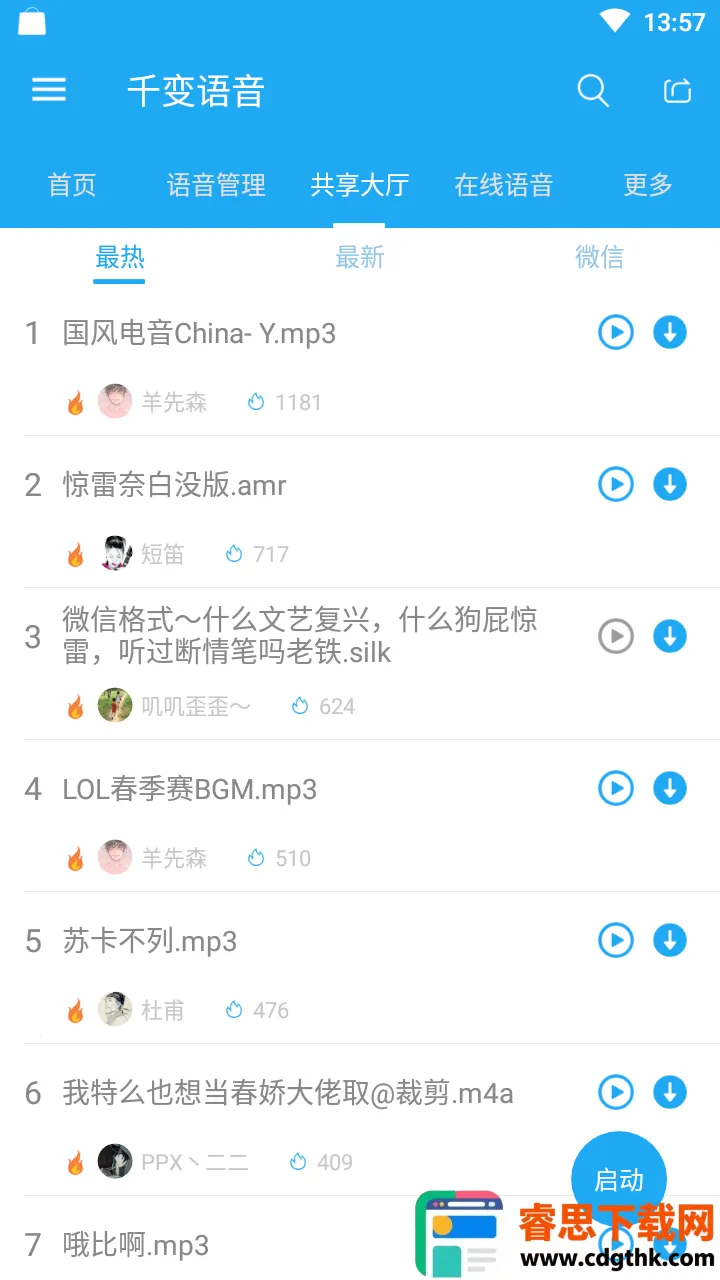Download 国风电音China- Y.mp3
This screenshot has height=1280, width=720.
point(670,332)
